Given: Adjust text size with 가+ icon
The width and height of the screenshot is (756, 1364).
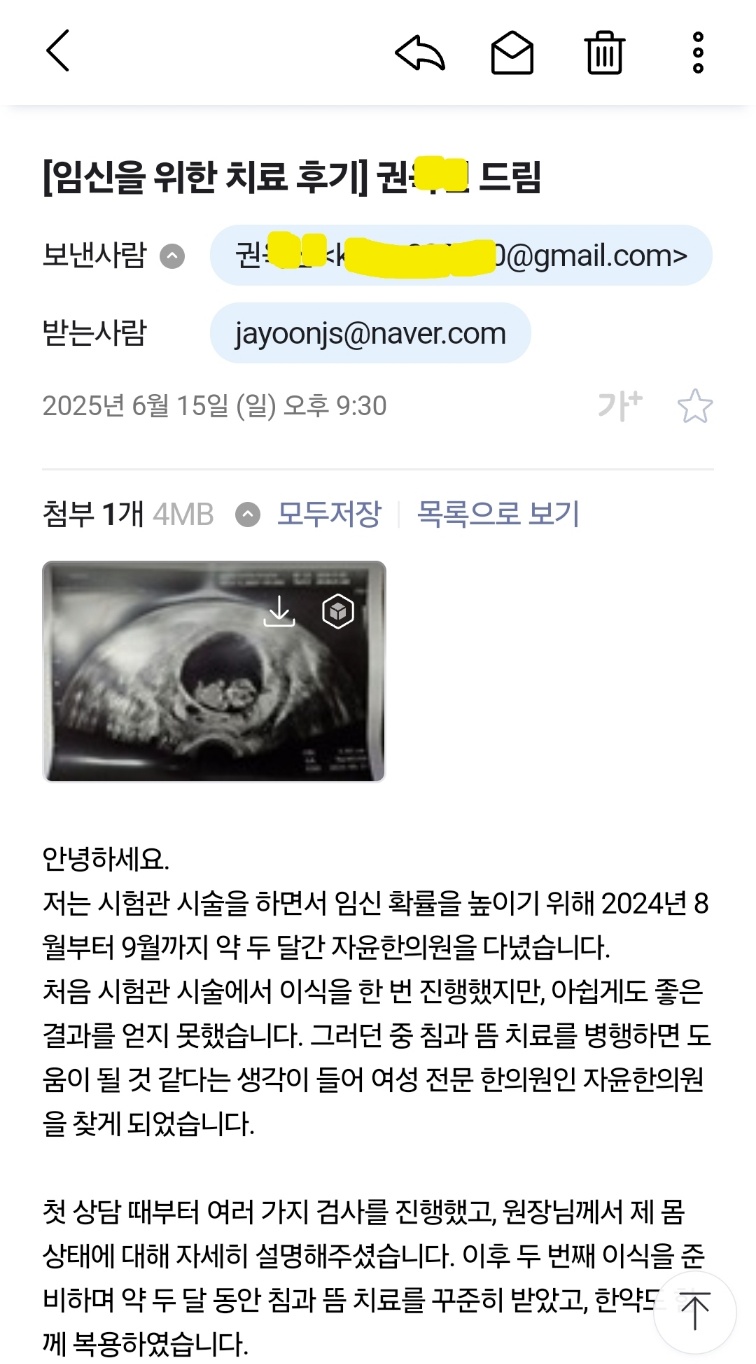Looking at the screenshot, I should coord(619,406).
